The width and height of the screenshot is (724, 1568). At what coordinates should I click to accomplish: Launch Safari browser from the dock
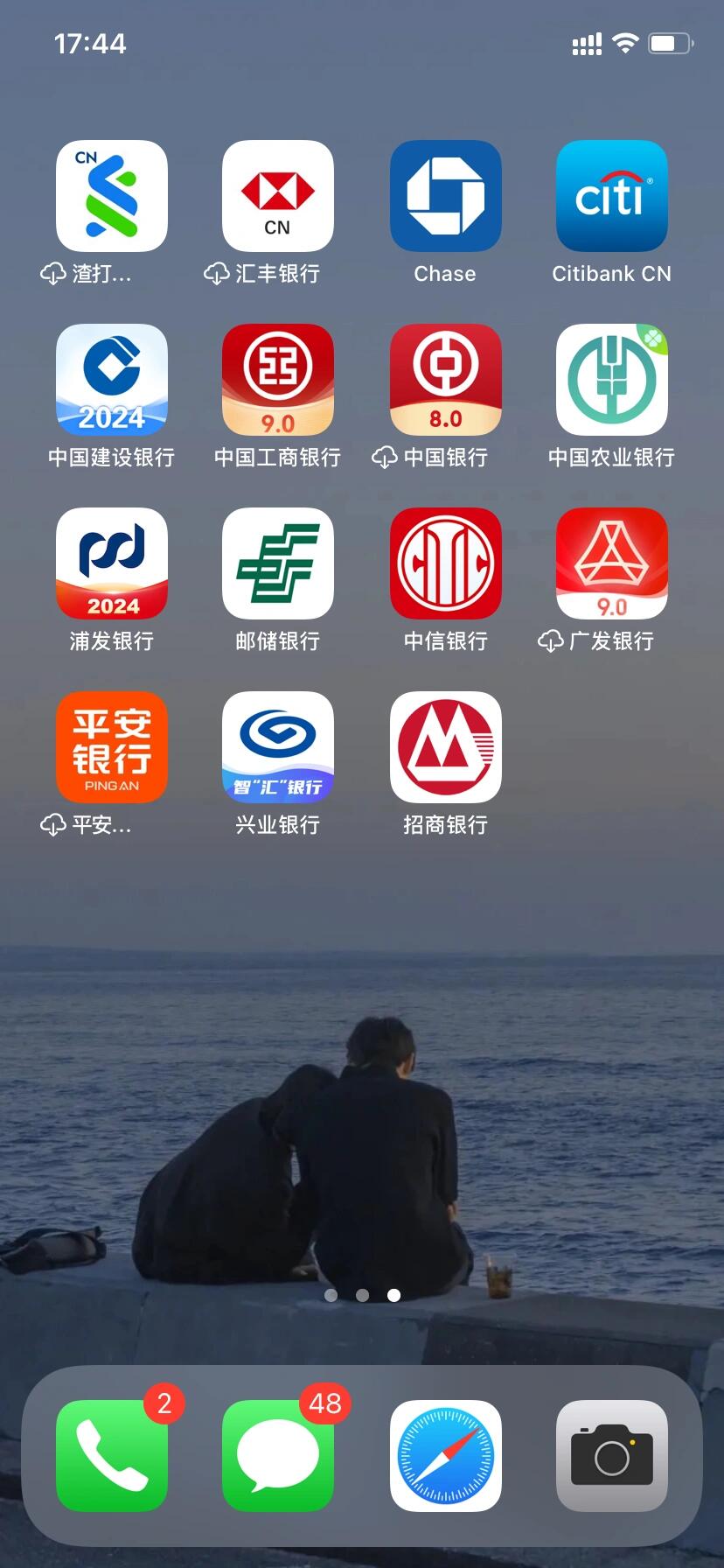point(445,1455)
